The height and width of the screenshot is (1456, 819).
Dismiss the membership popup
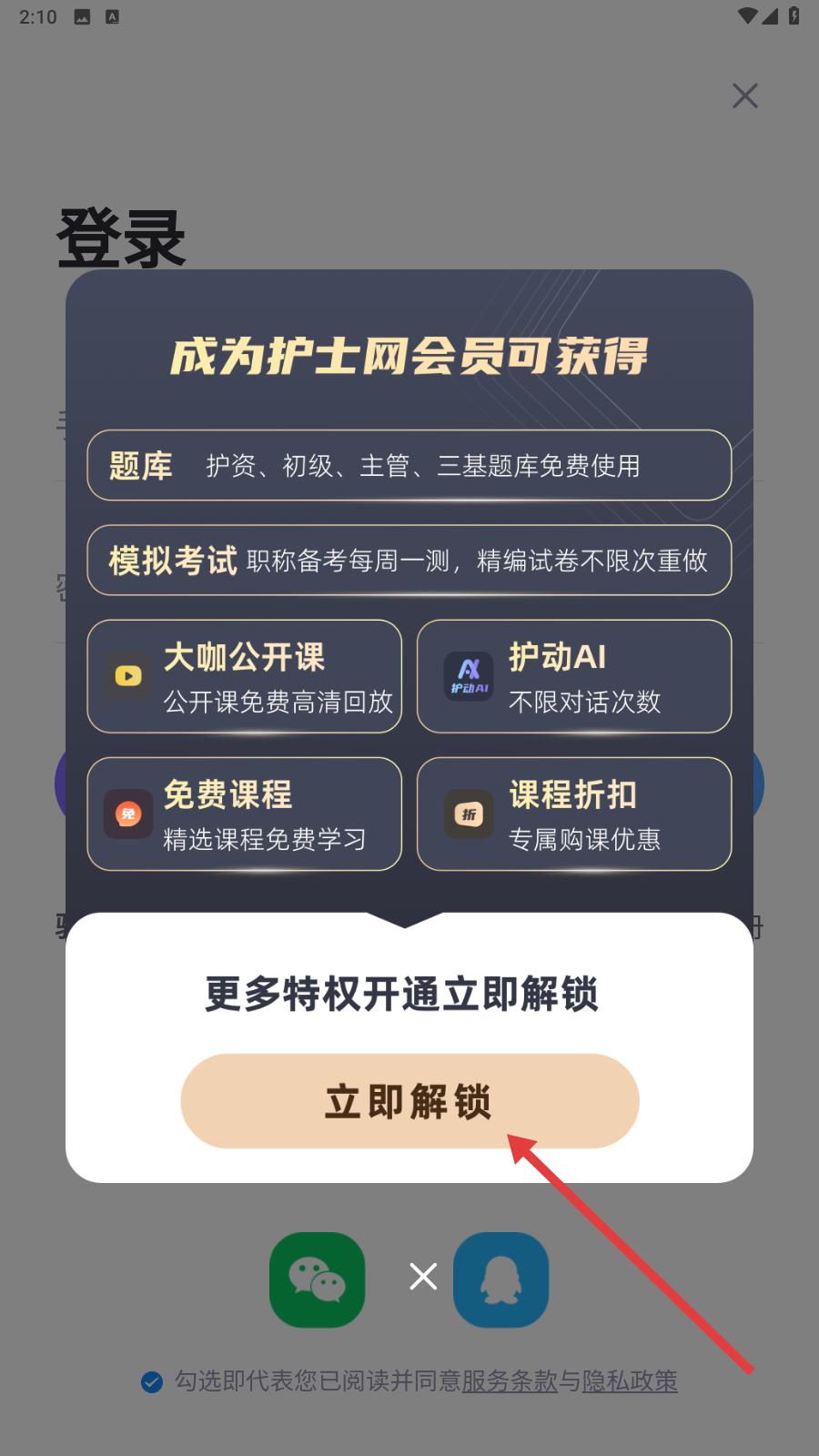pos(423,1277)
